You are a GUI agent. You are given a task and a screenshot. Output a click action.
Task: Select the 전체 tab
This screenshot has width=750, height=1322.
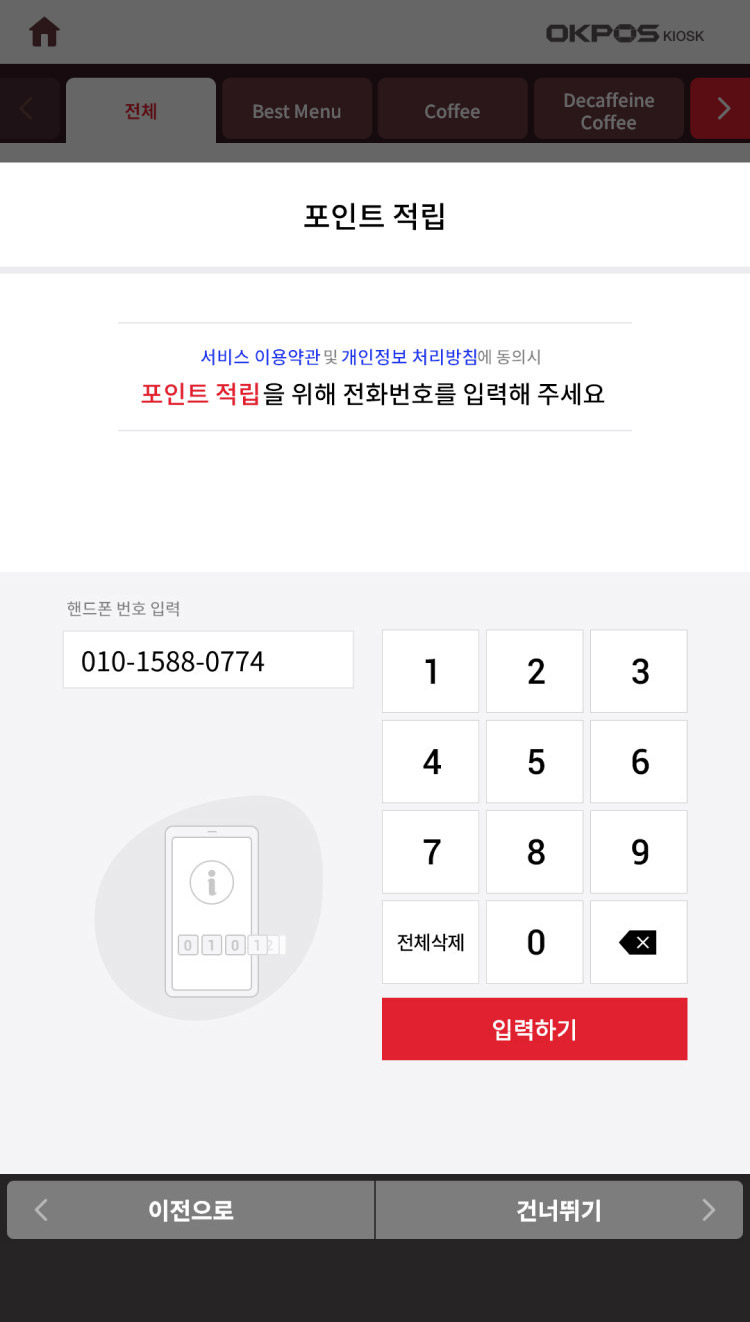(141, 111)
